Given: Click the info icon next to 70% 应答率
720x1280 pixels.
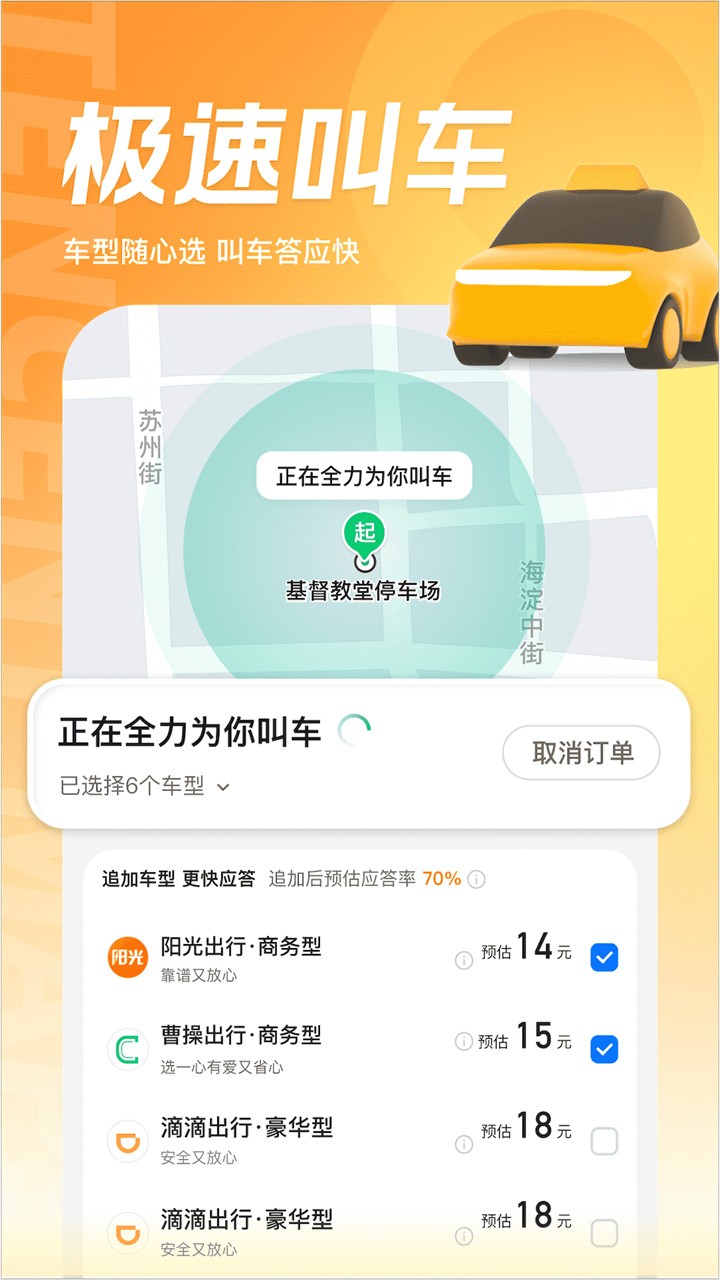Looking at the screenshot, I should pyautogui.click(x=476, y=881).
